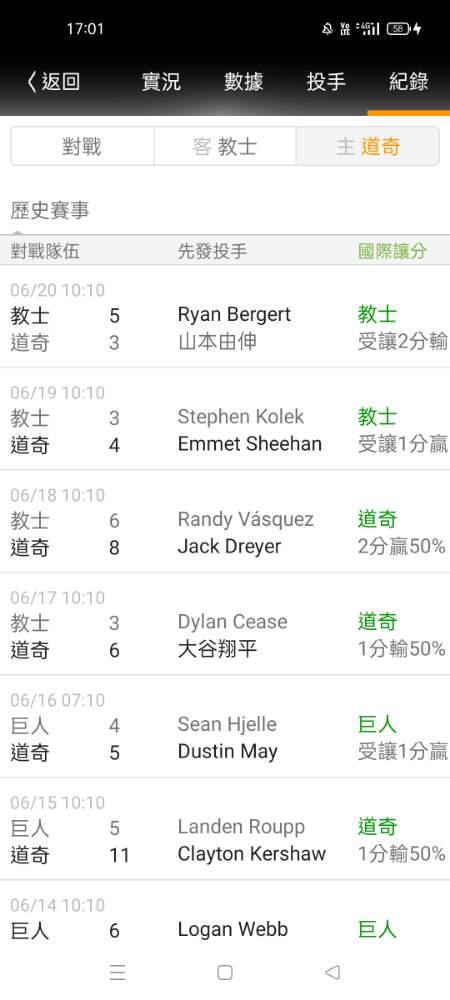The image size is (450, 1000).
Task: Open the 06/20 教士 vs 道奇 game
Action: pyautogui.click(x=225, y=316)
